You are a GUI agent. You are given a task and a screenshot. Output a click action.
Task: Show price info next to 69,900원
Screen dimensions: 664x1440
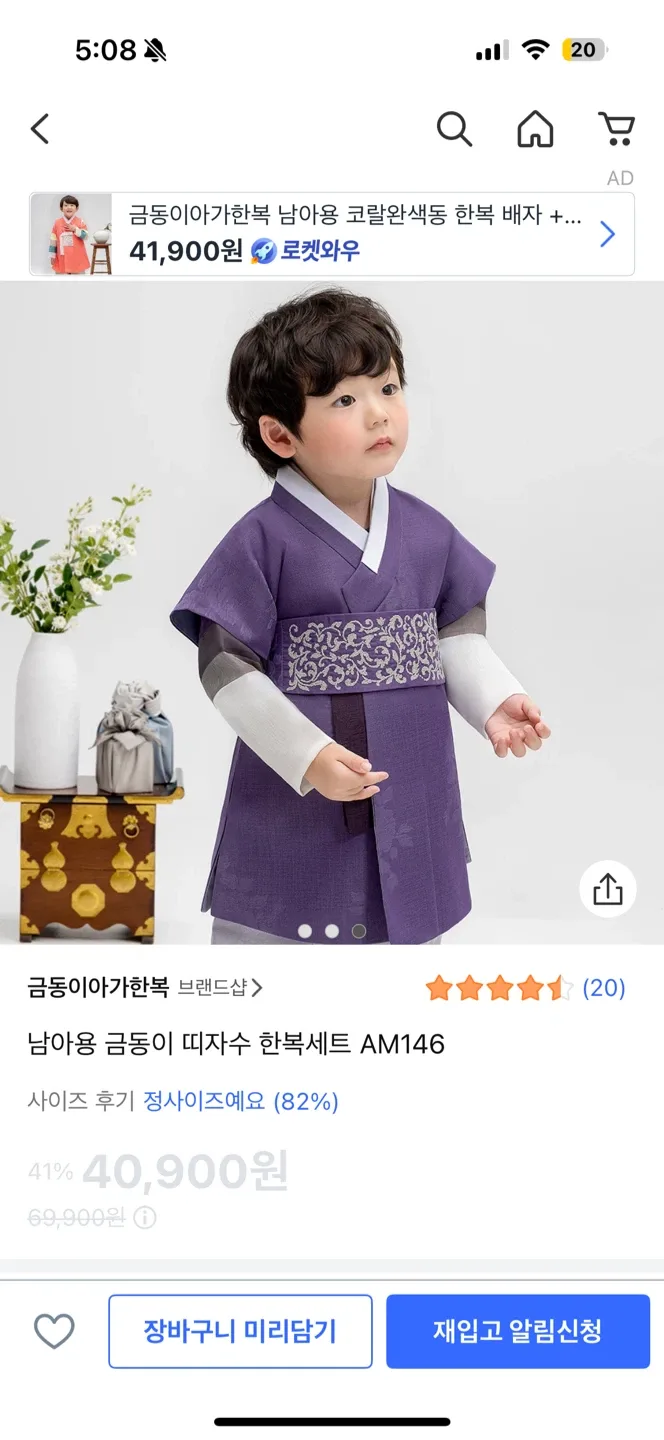[145, 1218]
